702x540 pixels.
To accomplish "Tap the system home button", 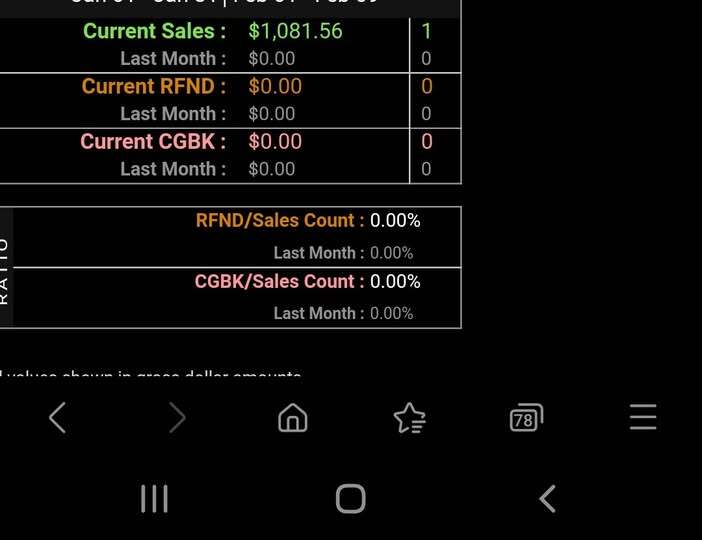I will tap(351, 498).
